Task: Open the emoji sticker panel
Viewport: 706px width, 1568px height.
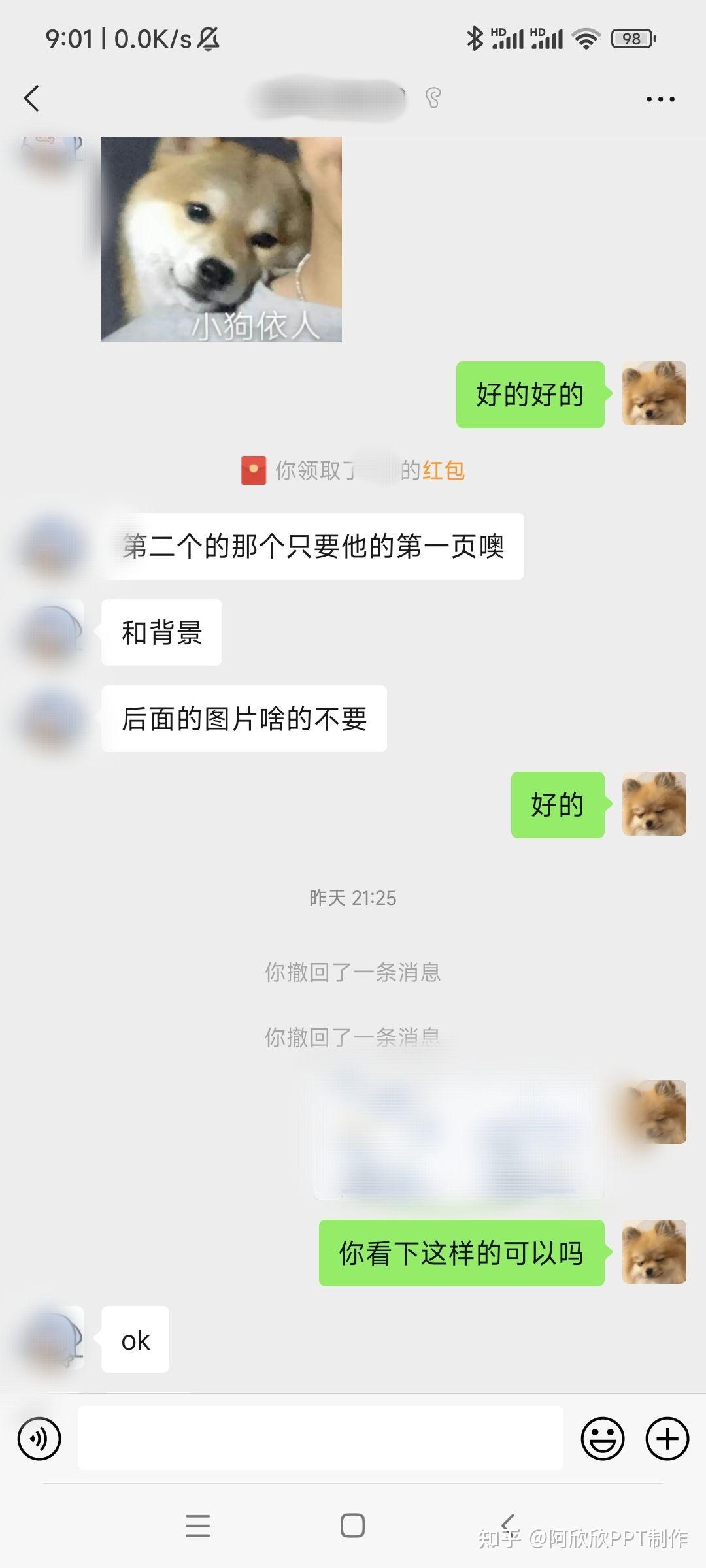Action: (602, 1438)
